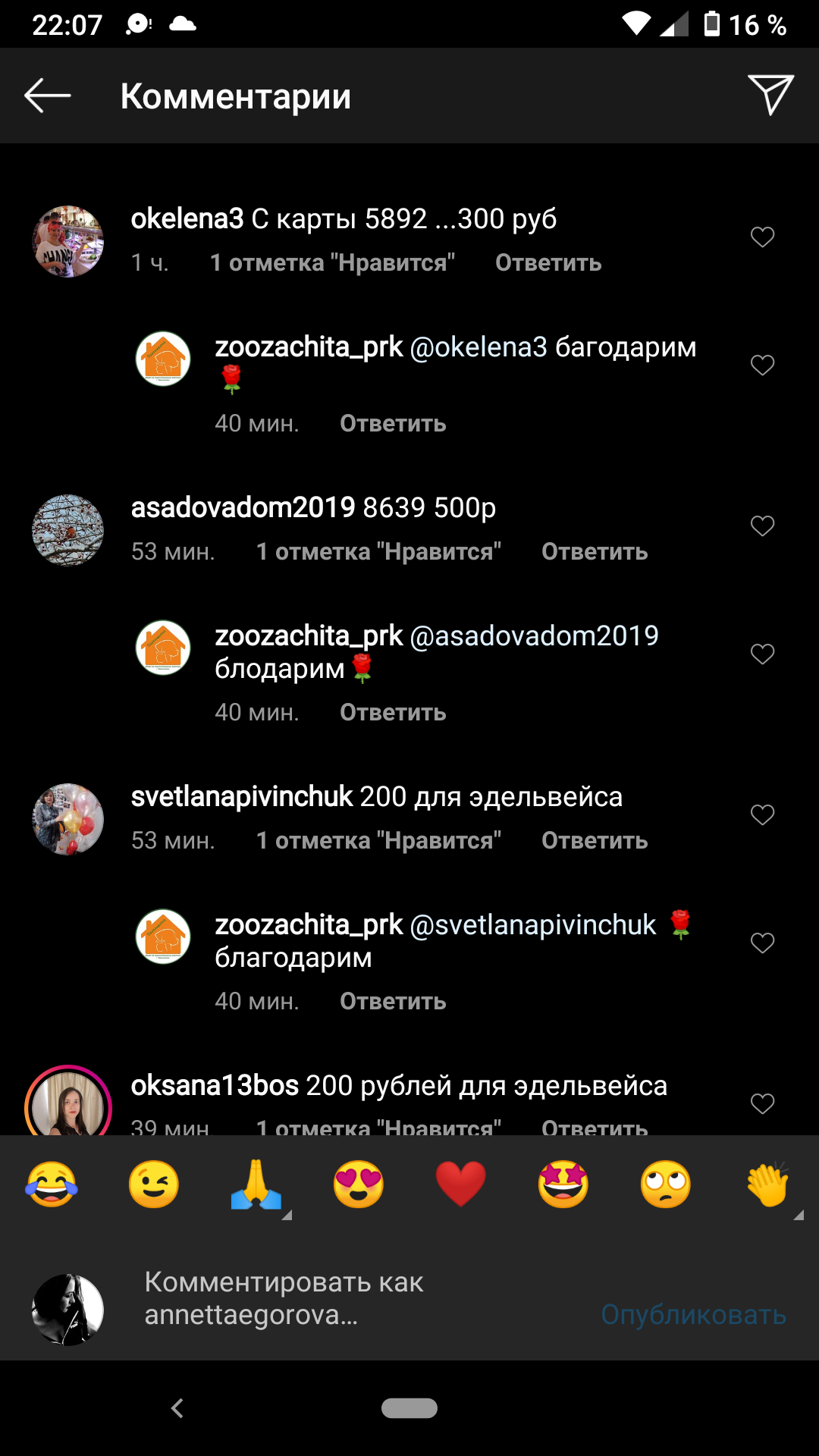
Task: Share the post via the paper plane icon
Action: (770, 95)
